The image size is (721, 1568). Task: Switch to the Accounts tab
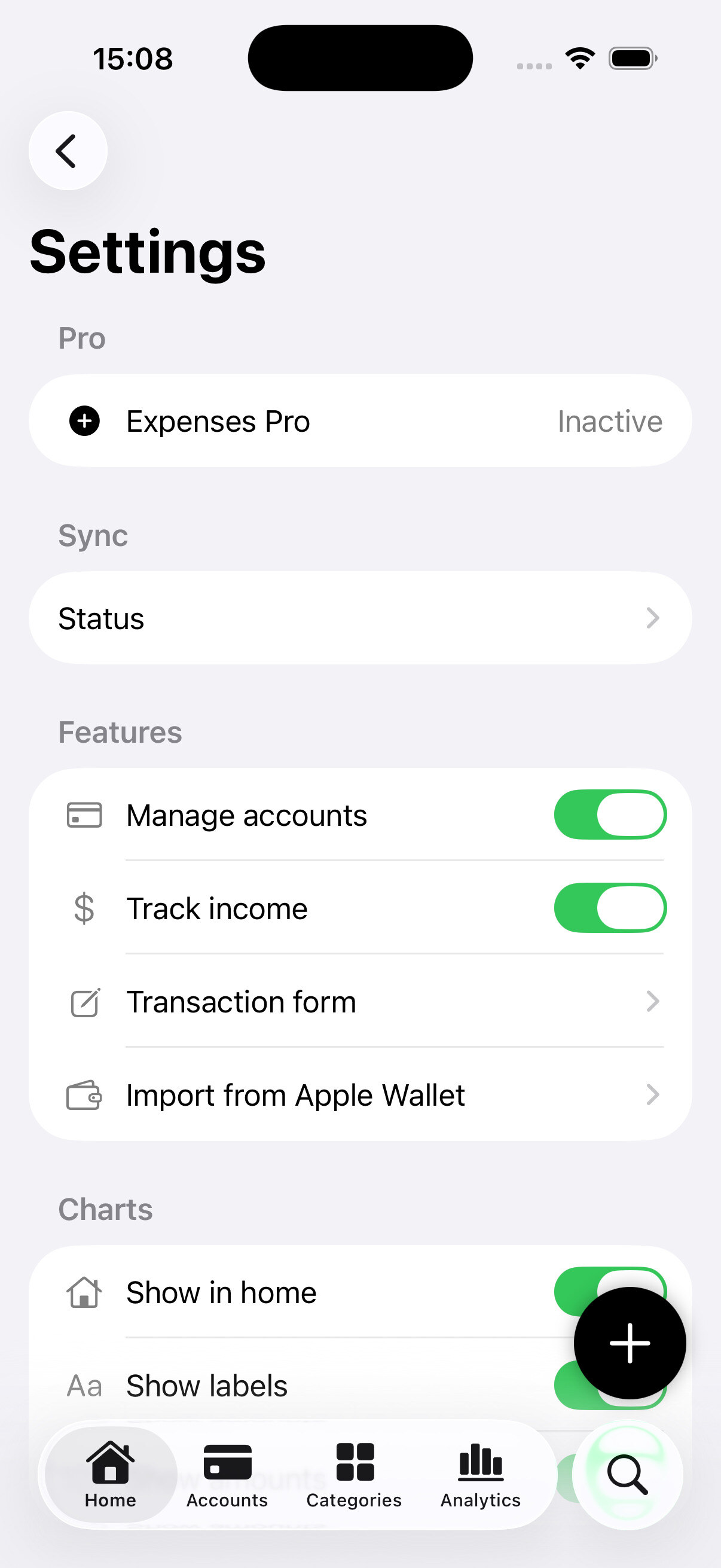click(x=227, y=1474)
